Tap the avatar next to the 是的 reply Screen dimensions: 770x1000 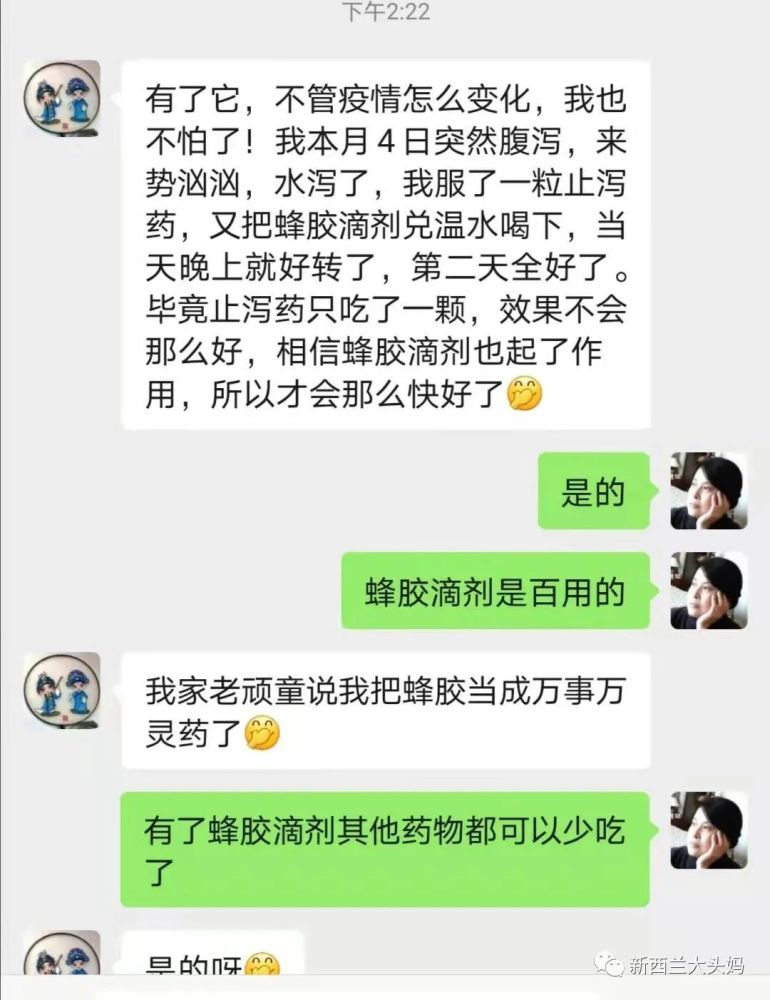click(x=708, y=491)
